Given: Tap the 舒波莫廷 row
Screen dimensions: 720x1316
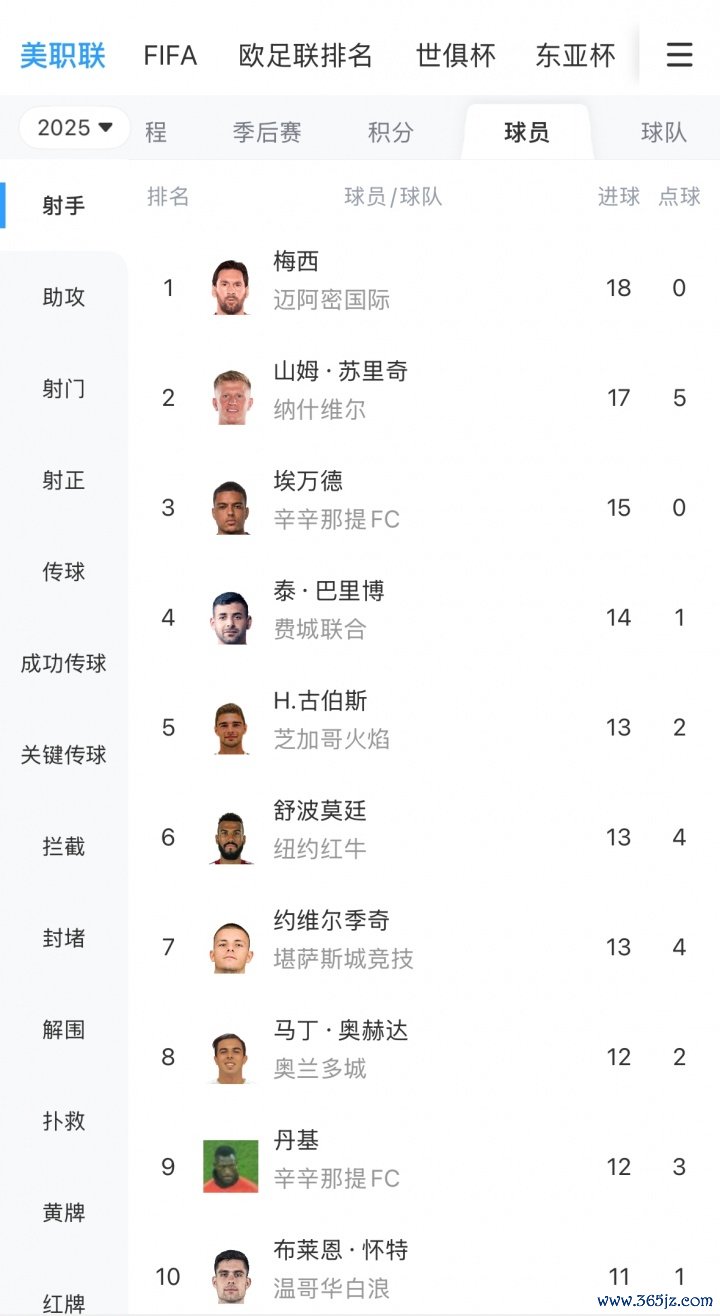Looking at the screenshot, I should pos(424,837).
